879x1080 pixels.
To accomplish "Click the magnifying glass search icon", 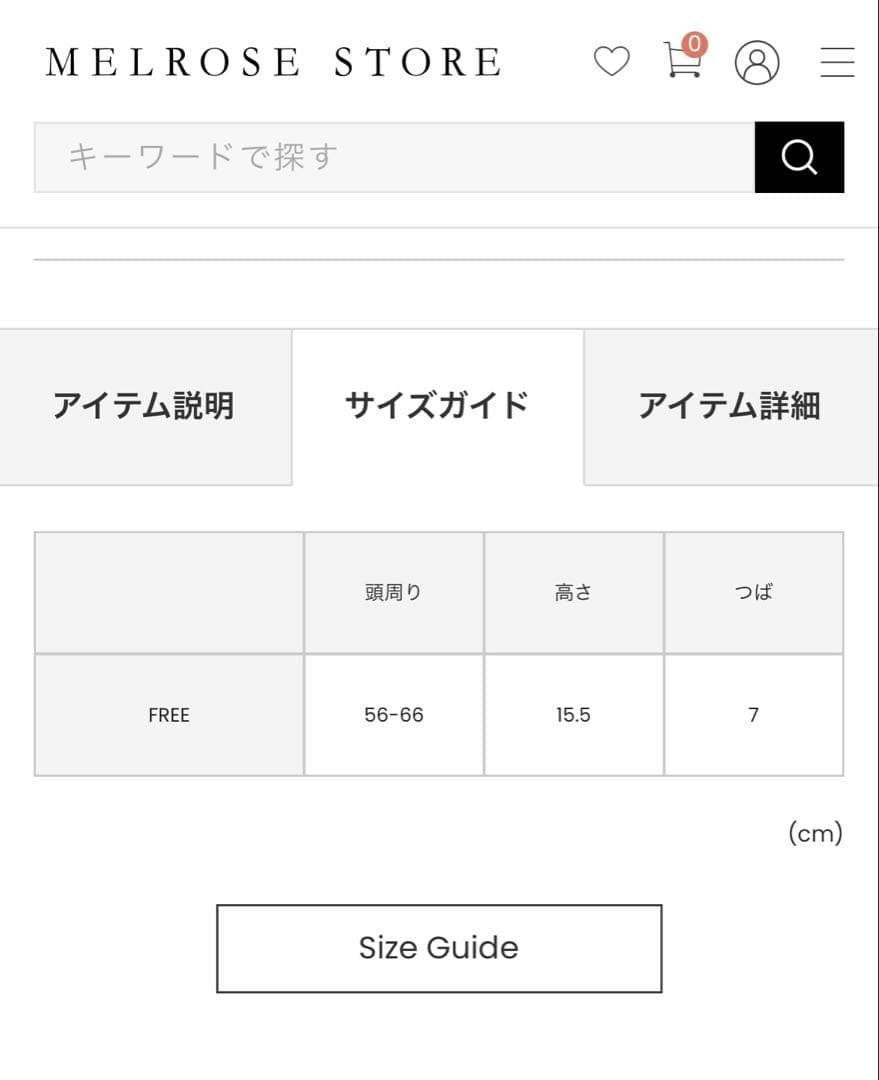I will (798, 157).
